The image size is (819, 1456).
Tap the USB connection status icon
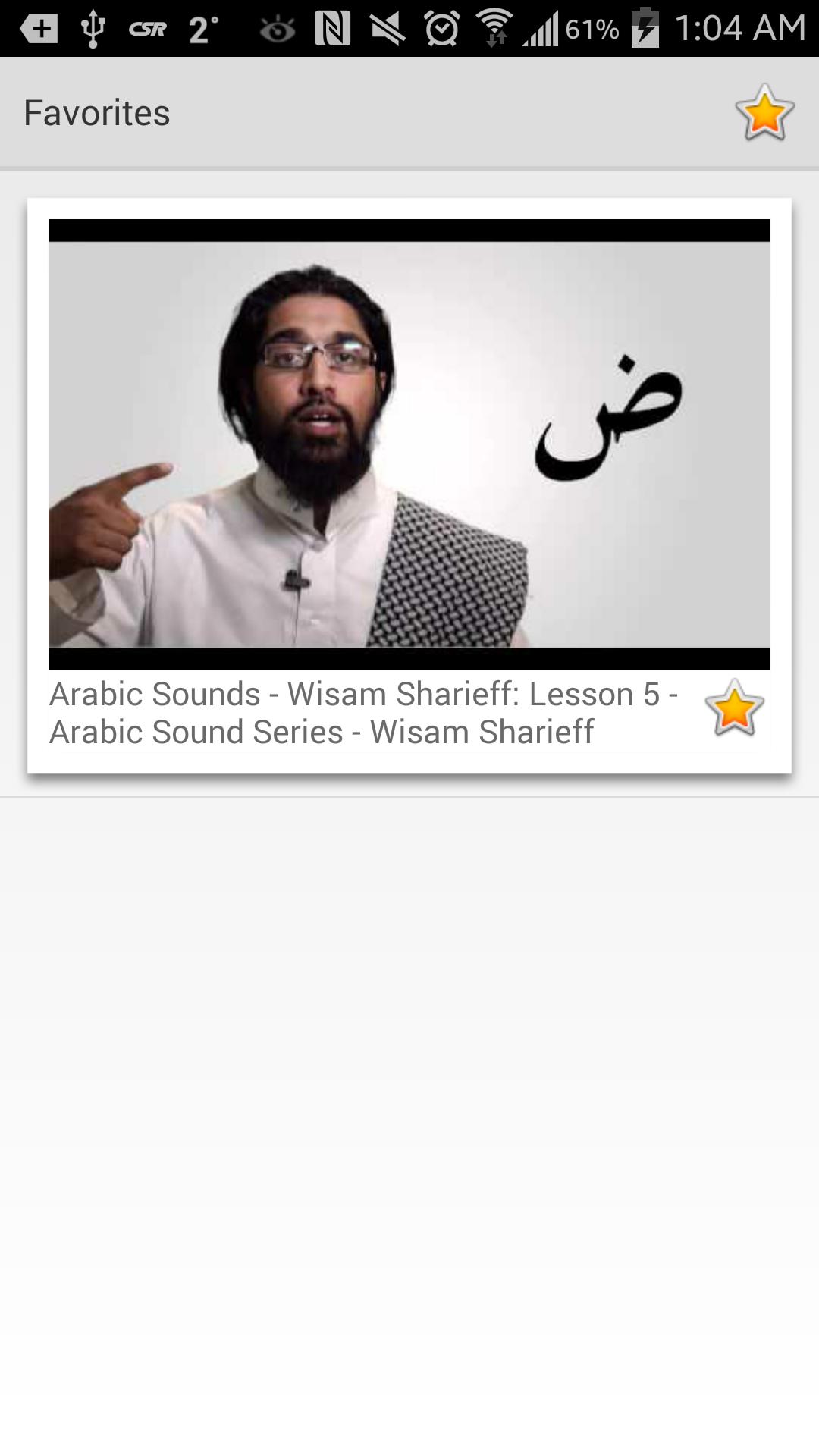tap(90, 28)
